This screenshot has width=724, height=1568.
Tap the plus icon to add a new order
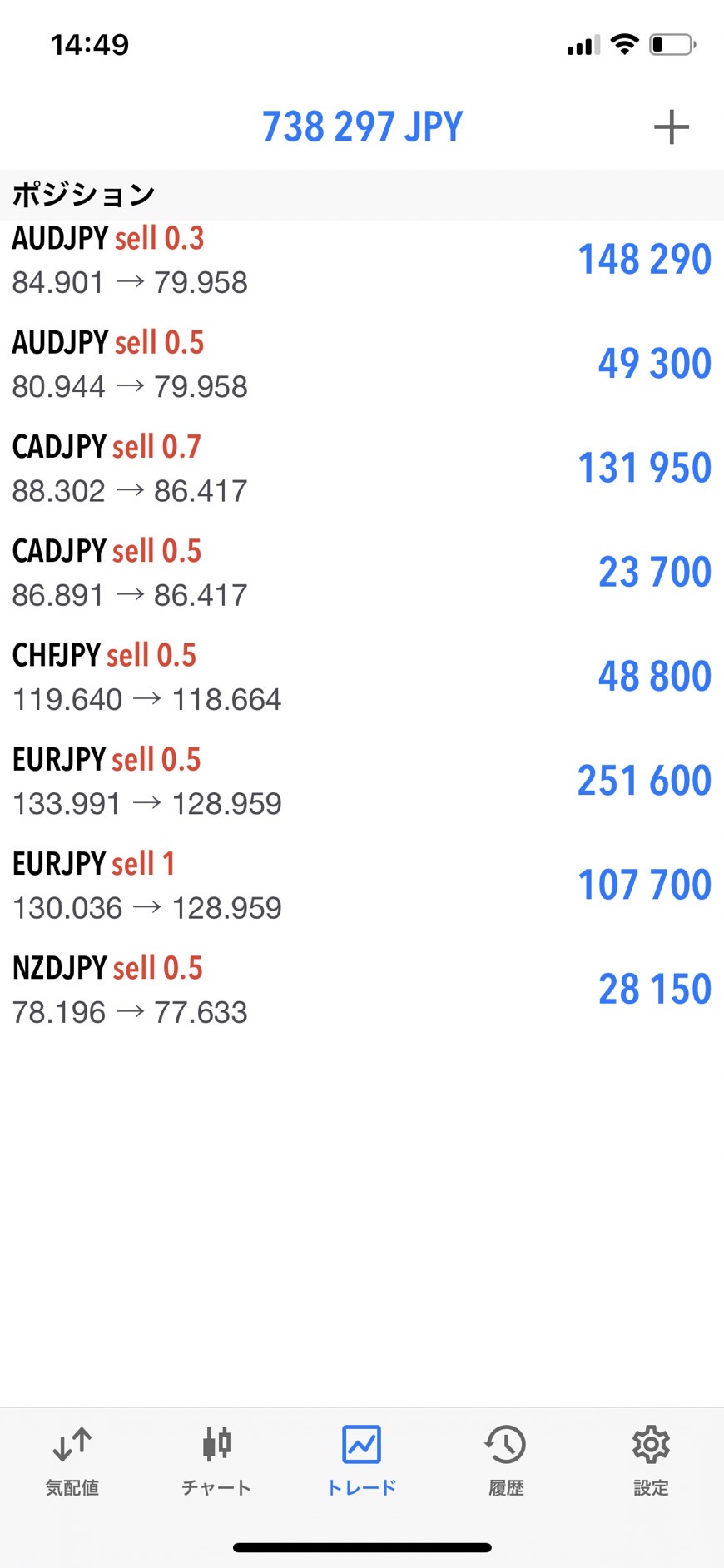coord(671,127)
